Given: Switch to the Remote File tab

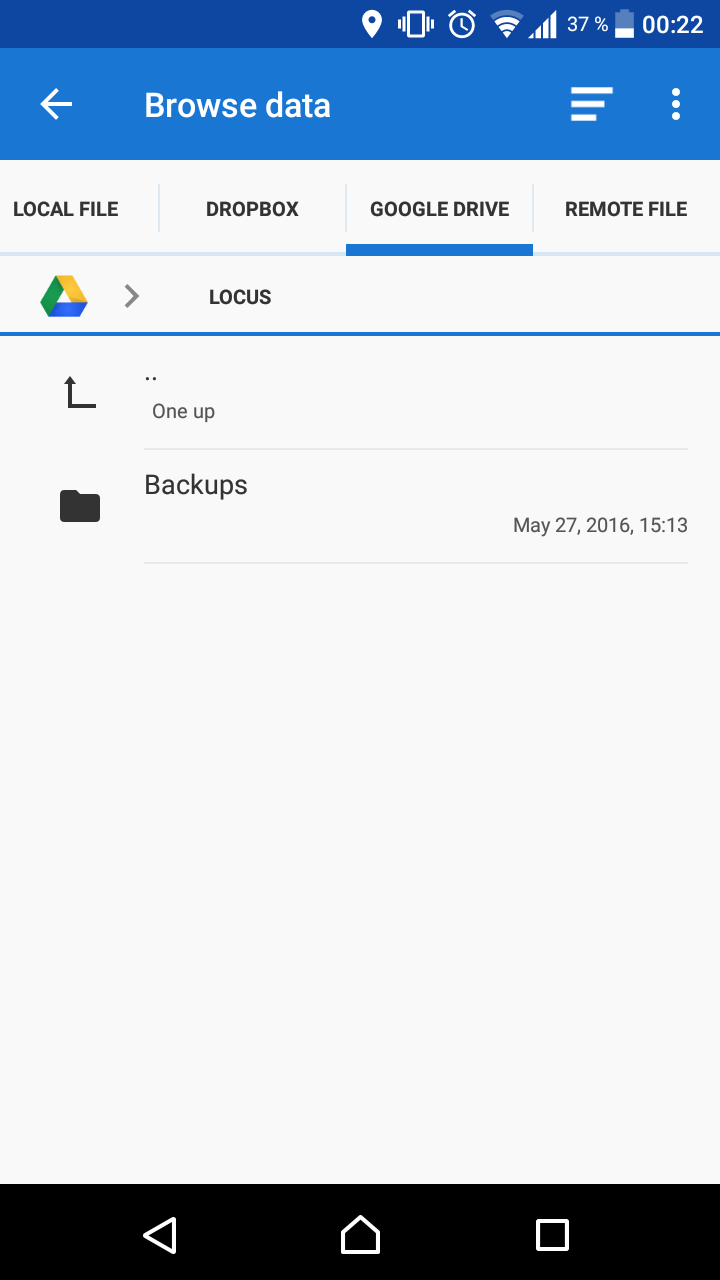Looking at the screenshot, I should (626, 209).
